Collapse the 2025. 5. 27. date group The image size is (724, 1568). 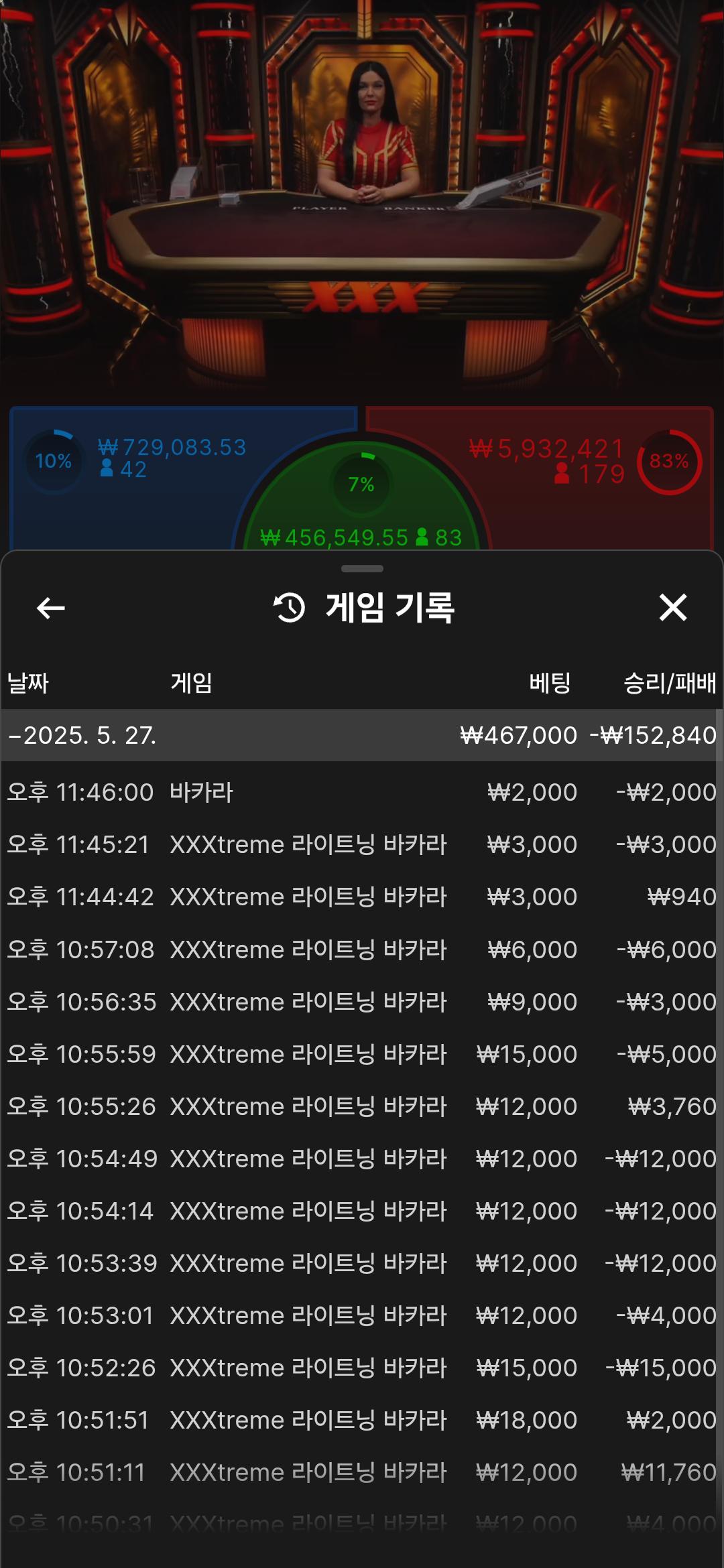[82, 735]
